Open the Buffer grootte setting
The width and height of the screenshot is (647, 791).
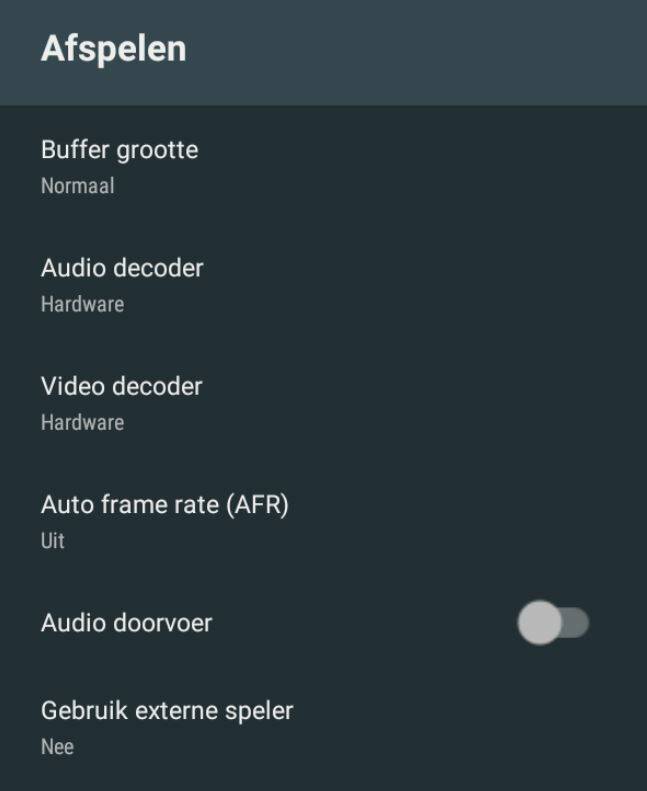[120, 166]
